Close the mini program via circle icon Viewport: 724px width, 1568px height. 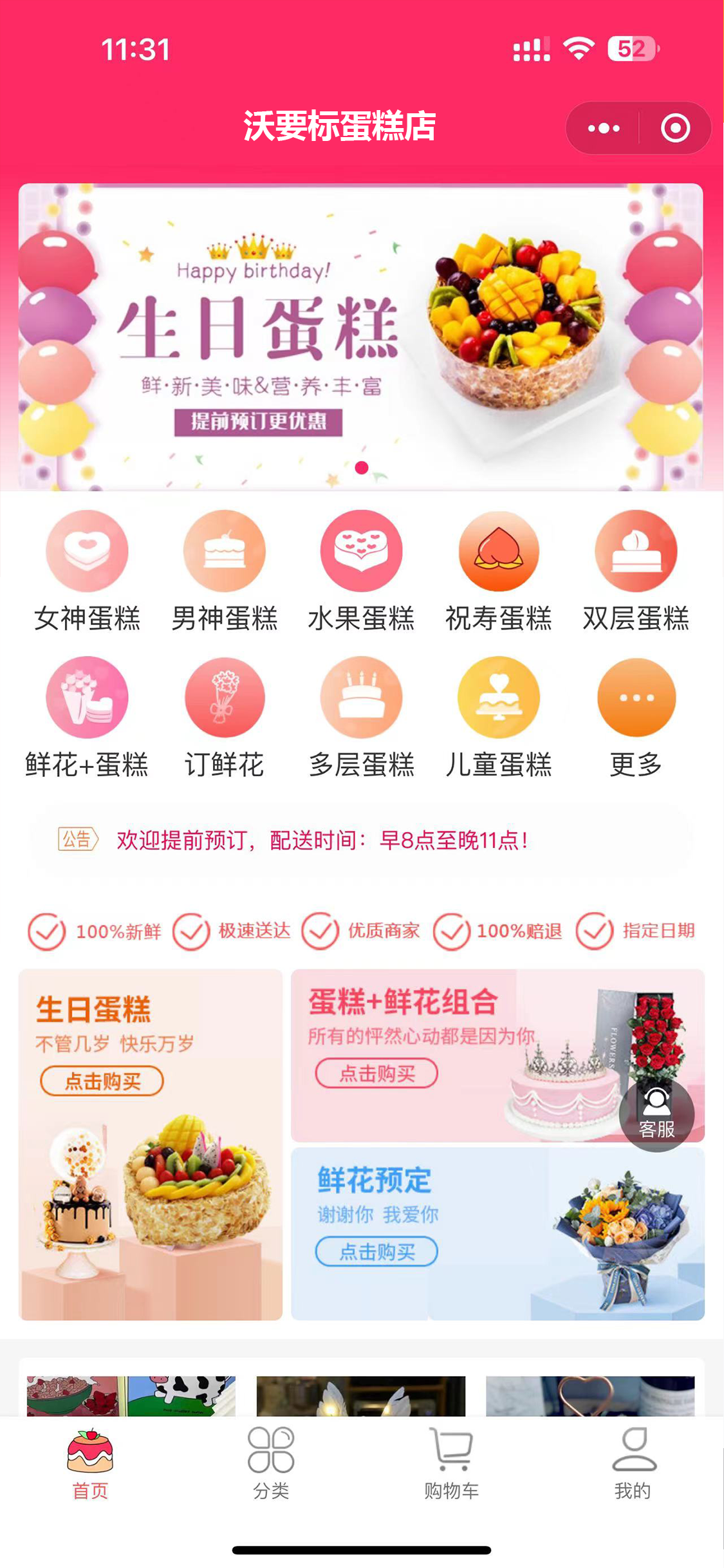(675, 128)
